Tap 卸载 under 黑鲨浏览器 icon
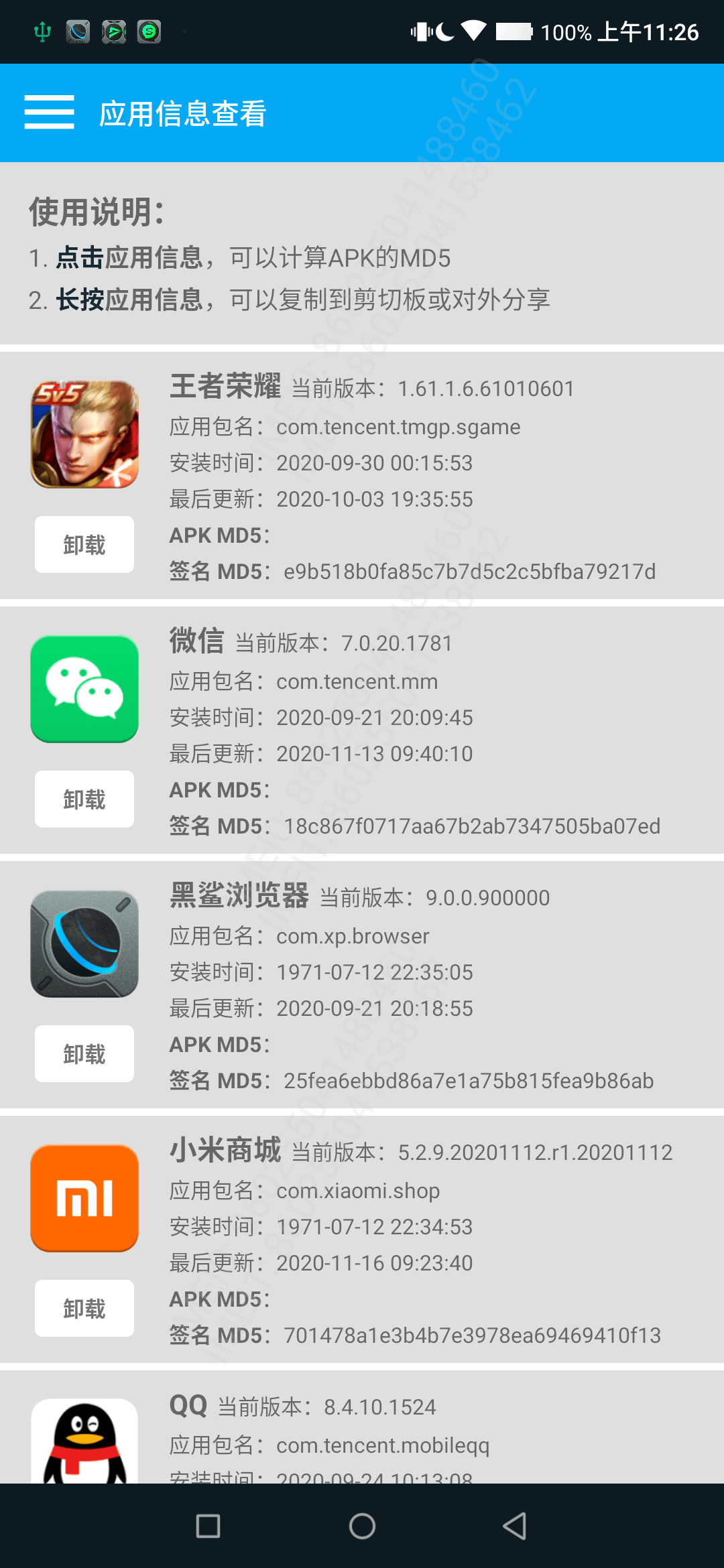This screenshot has height=1568, width=724. [x=84, y=1053]
